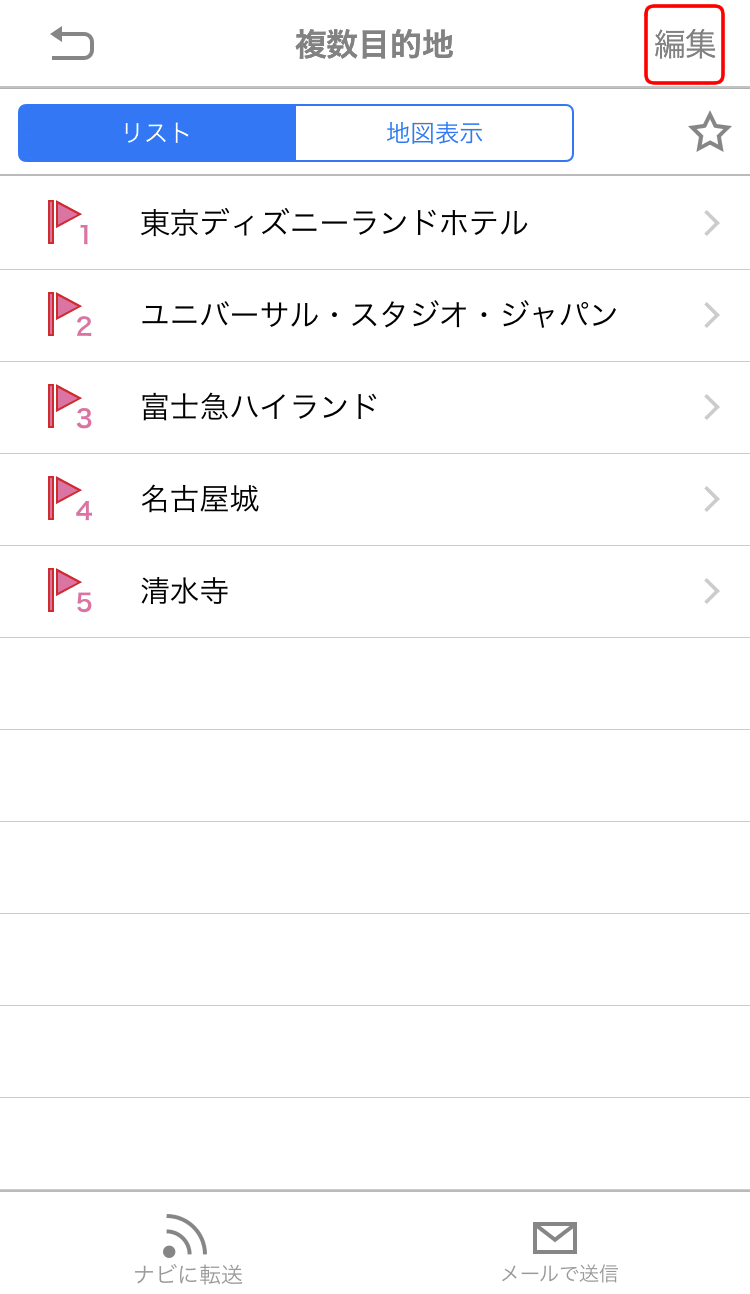
Task: Select the 富士急ハイランド row
Action: [374, 407]
